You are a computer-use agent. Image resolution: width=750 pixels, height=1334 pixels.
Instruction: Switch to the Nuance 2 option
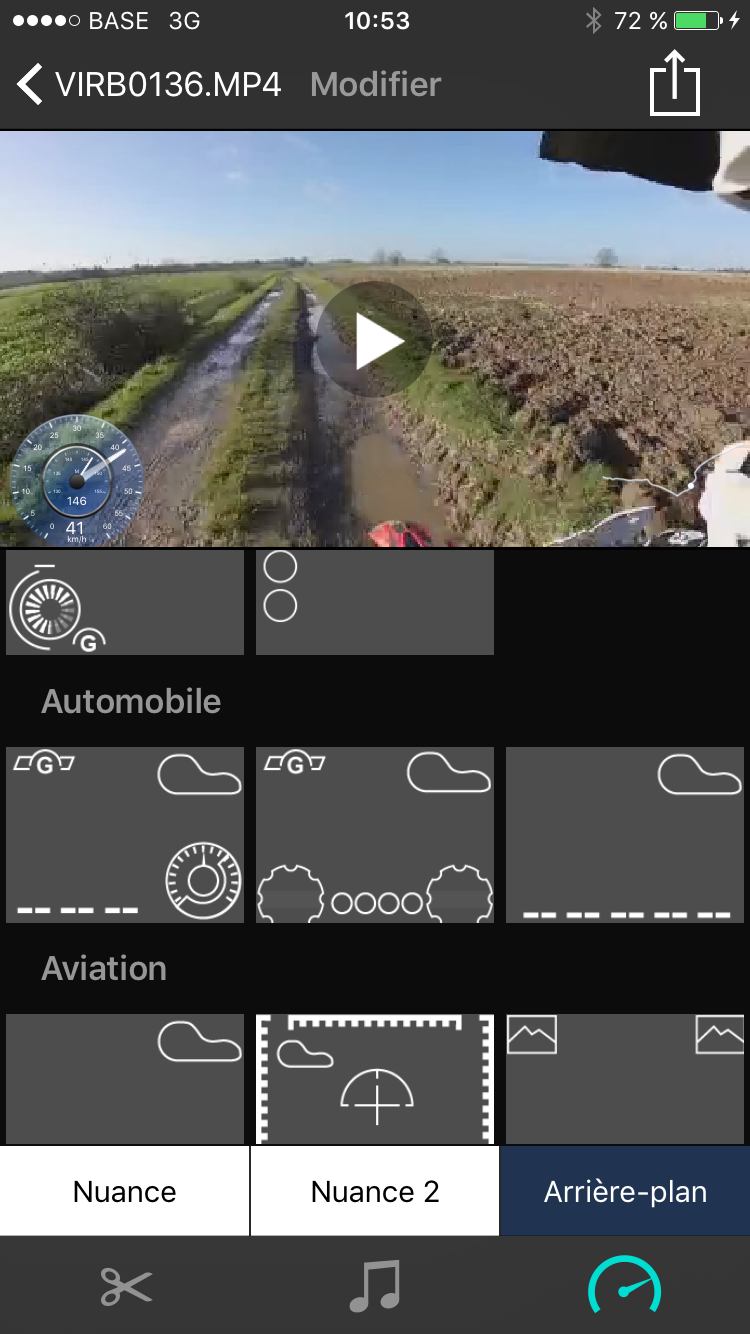pos(375,1191)
